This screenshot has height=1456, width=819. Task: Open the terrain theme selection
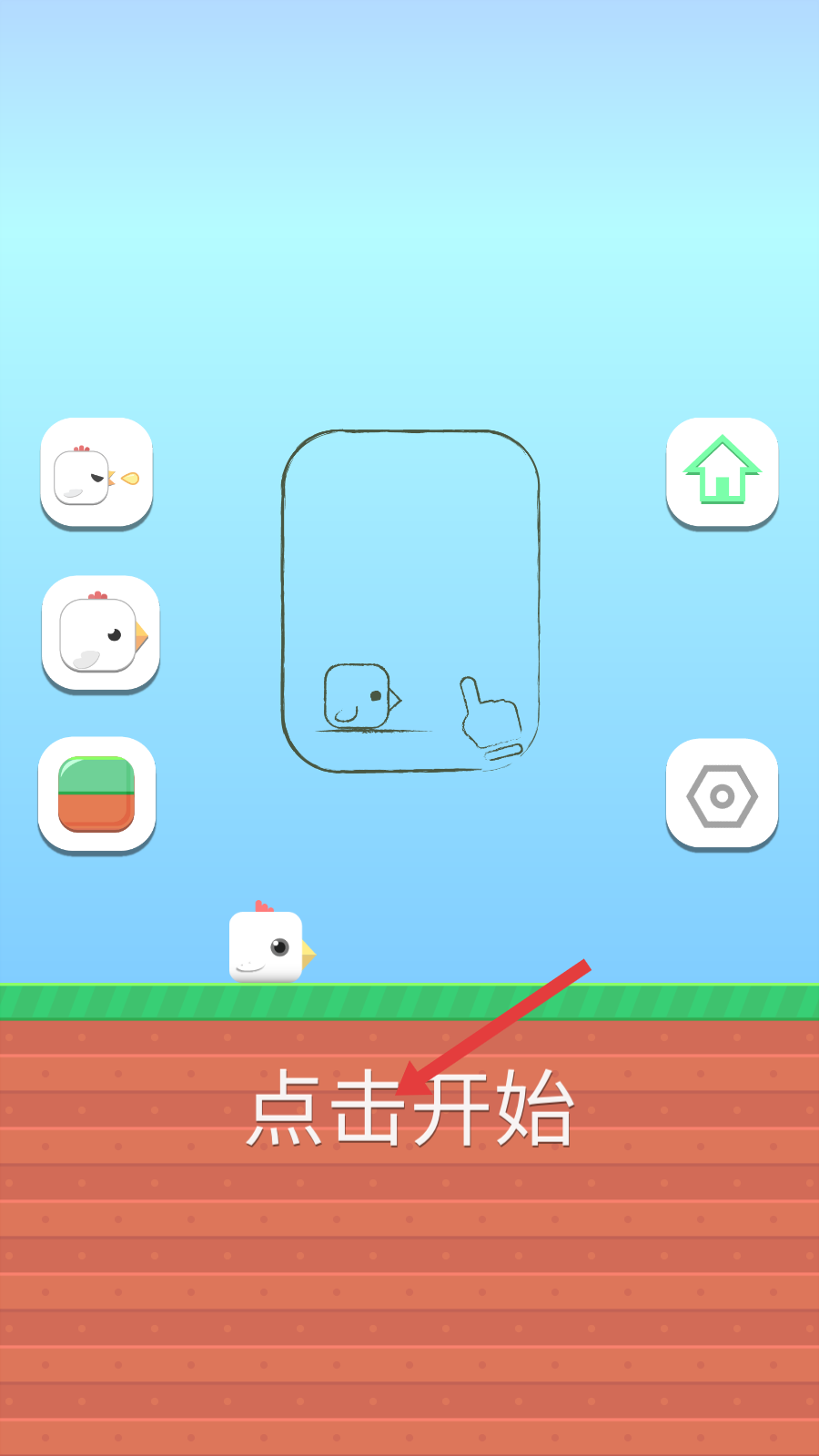point(96,794)
